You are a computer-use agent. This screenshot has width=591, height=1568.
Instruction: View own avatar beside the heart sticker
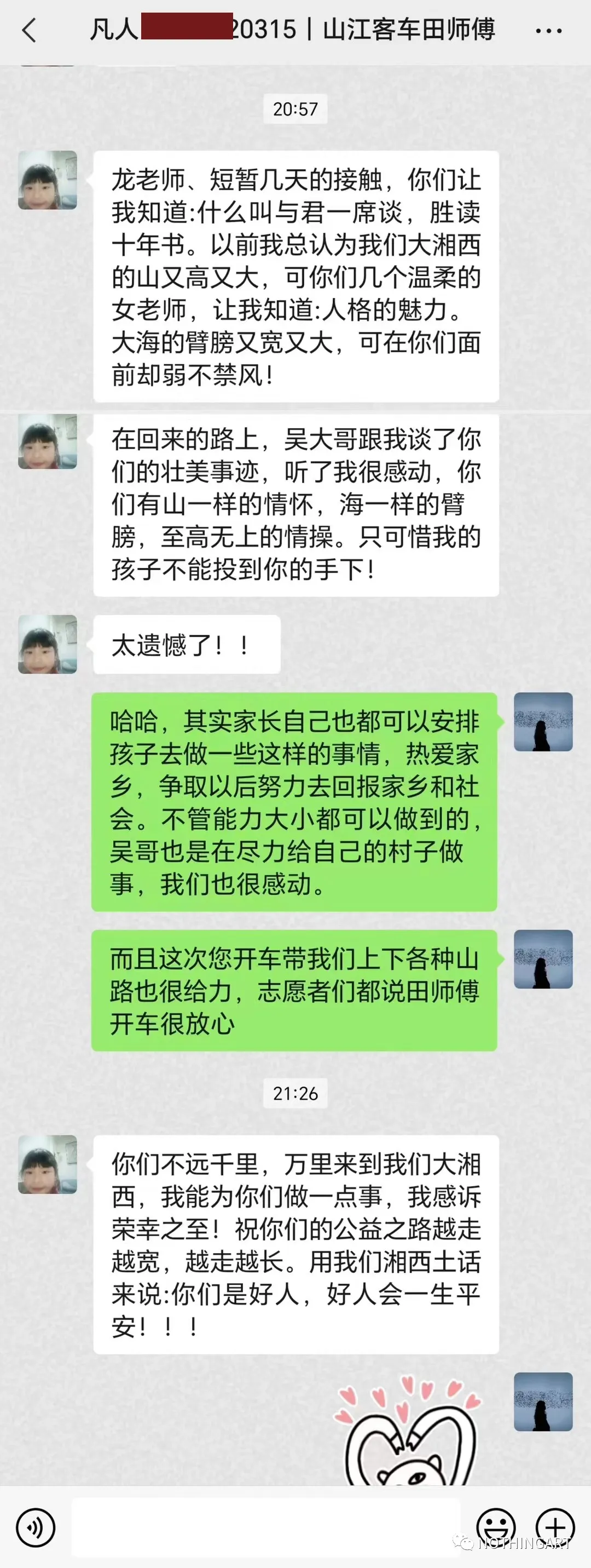click(543, 1401)
